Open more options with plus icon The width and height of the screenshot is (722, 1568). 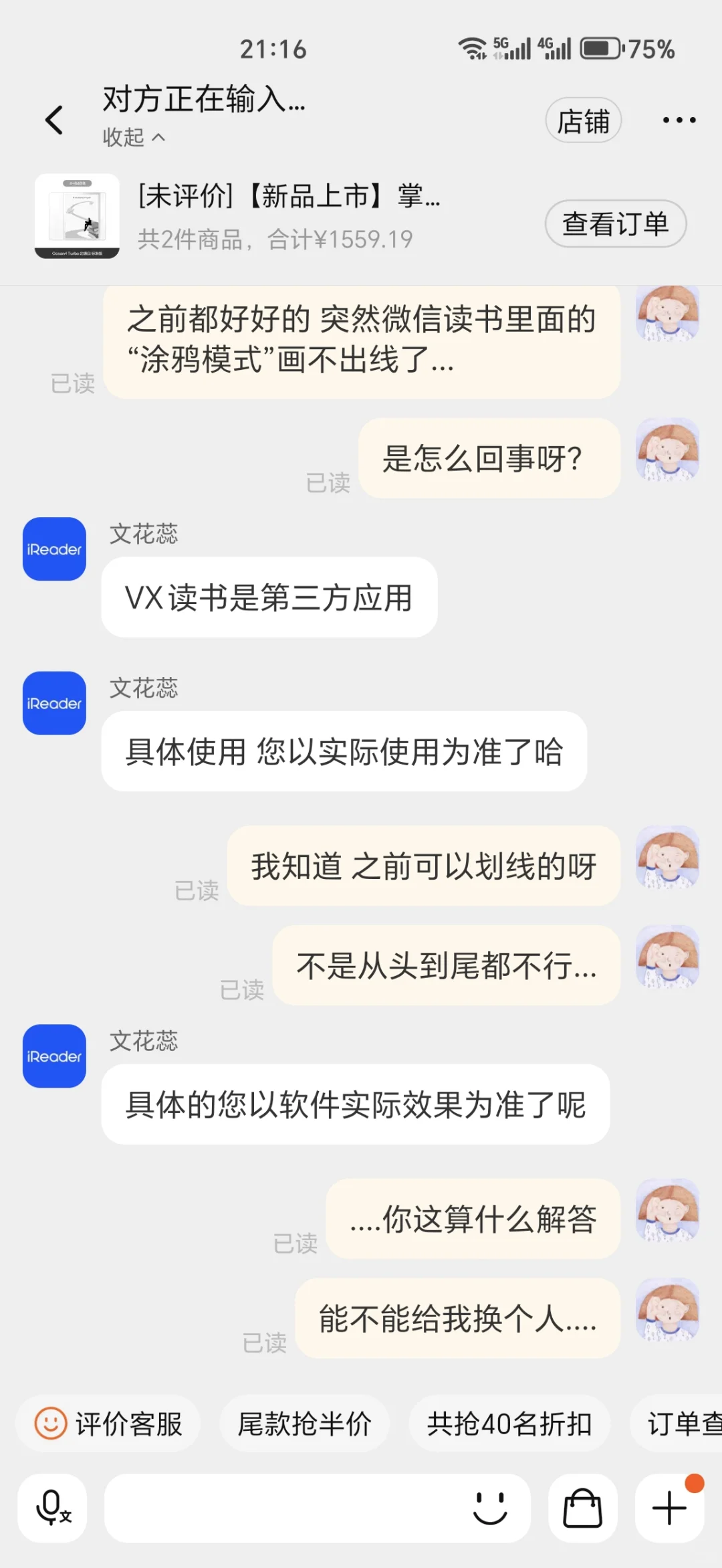[x=669, y=1508]
